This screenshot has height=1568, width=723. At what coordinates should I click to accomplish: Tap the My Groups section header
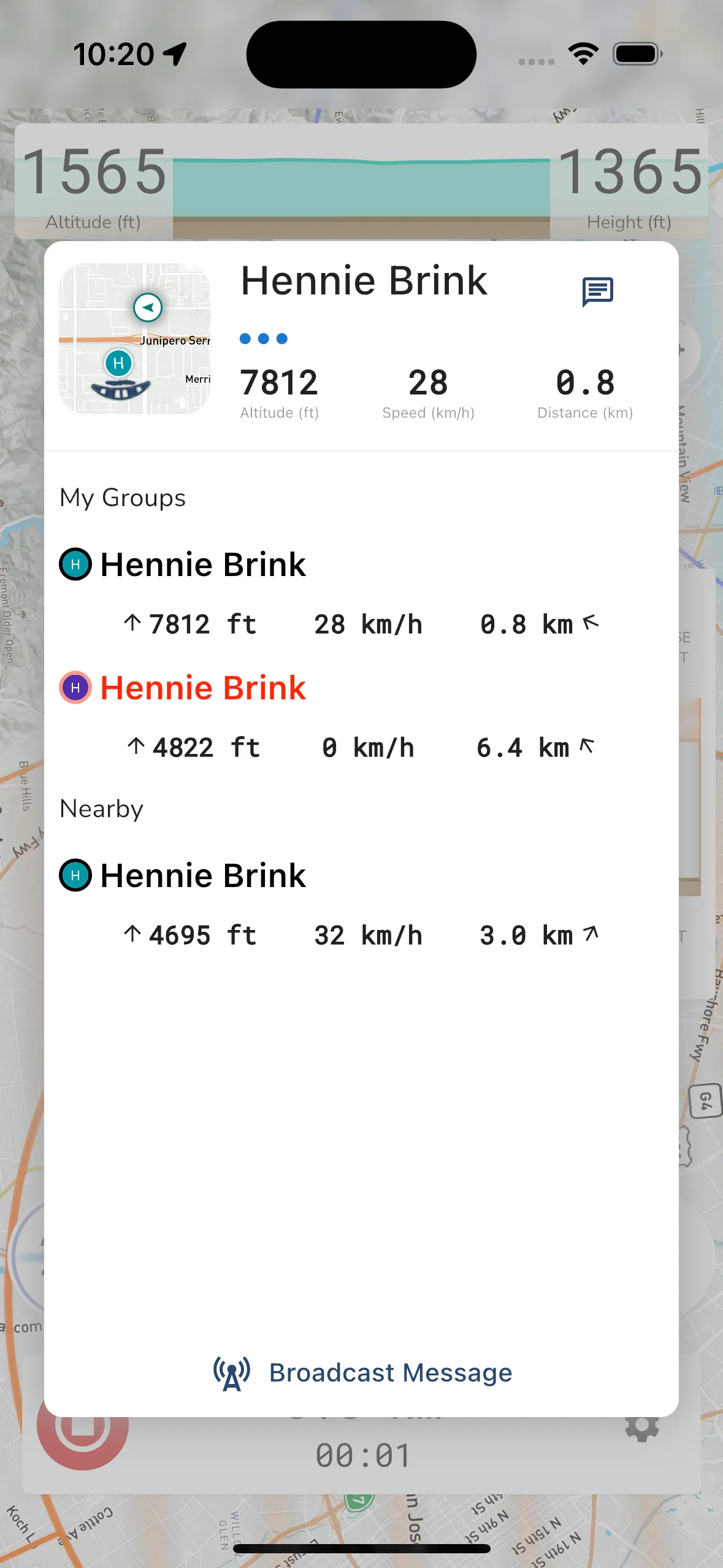122,498
